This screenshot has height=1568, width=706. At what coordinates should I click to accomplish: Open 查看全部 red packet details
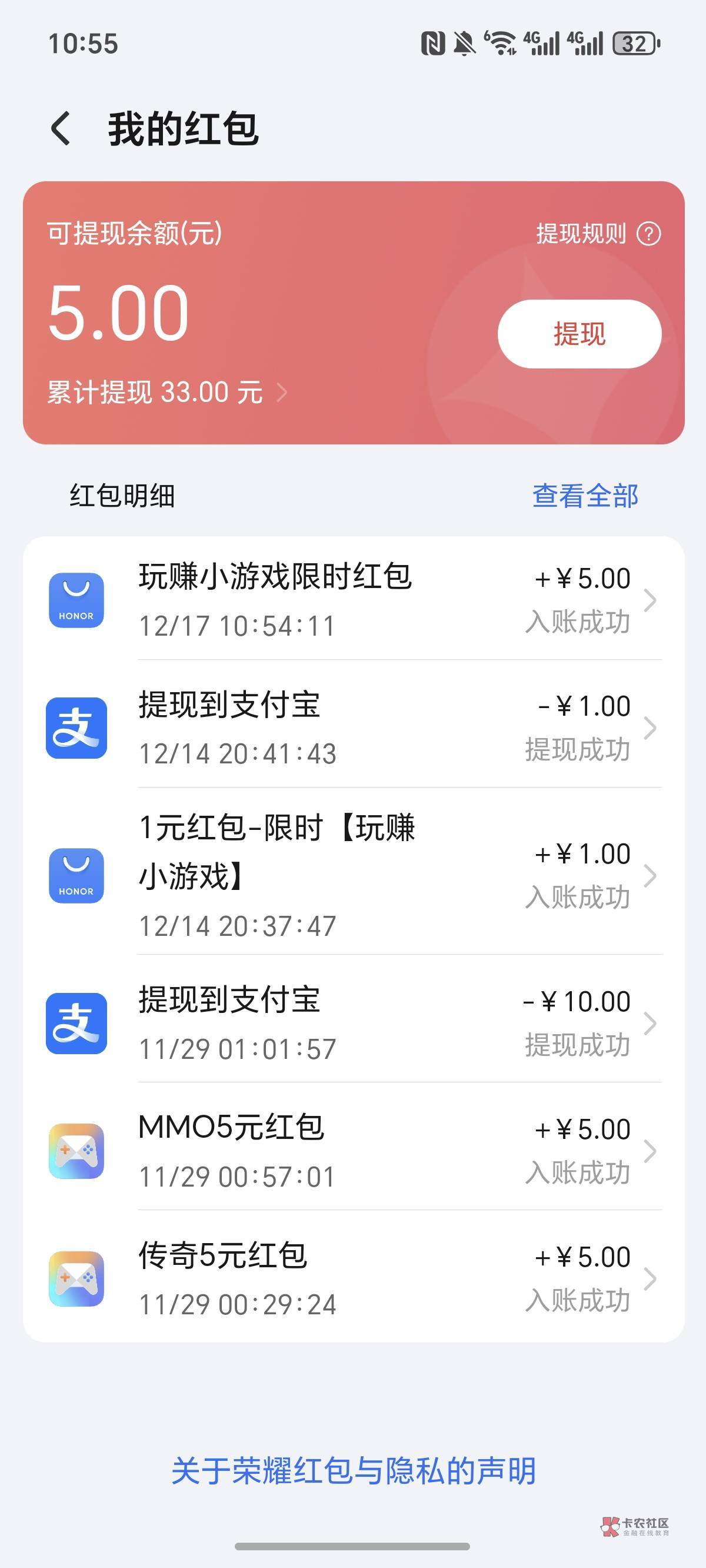point(585,496)
